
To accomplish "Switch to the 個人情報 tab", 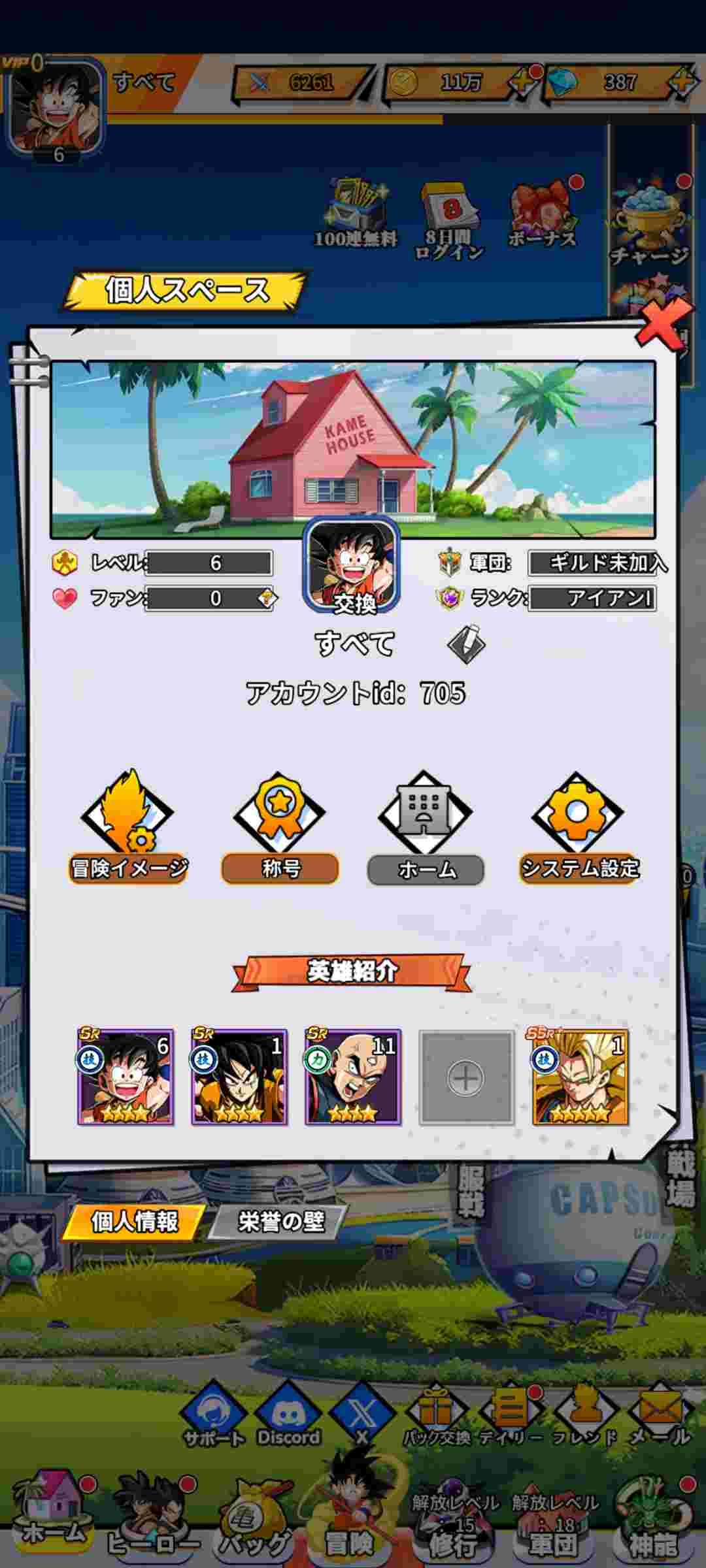I will point(134,1221).
